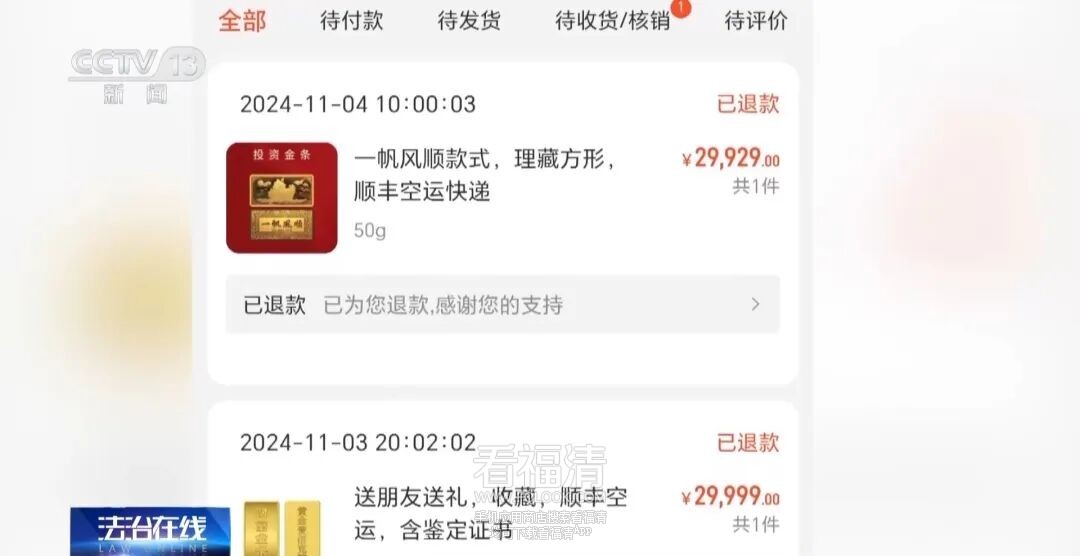1080x556 pixels.
Task: Switch to the 待付款 tab
Action: (x=351, y=20)
